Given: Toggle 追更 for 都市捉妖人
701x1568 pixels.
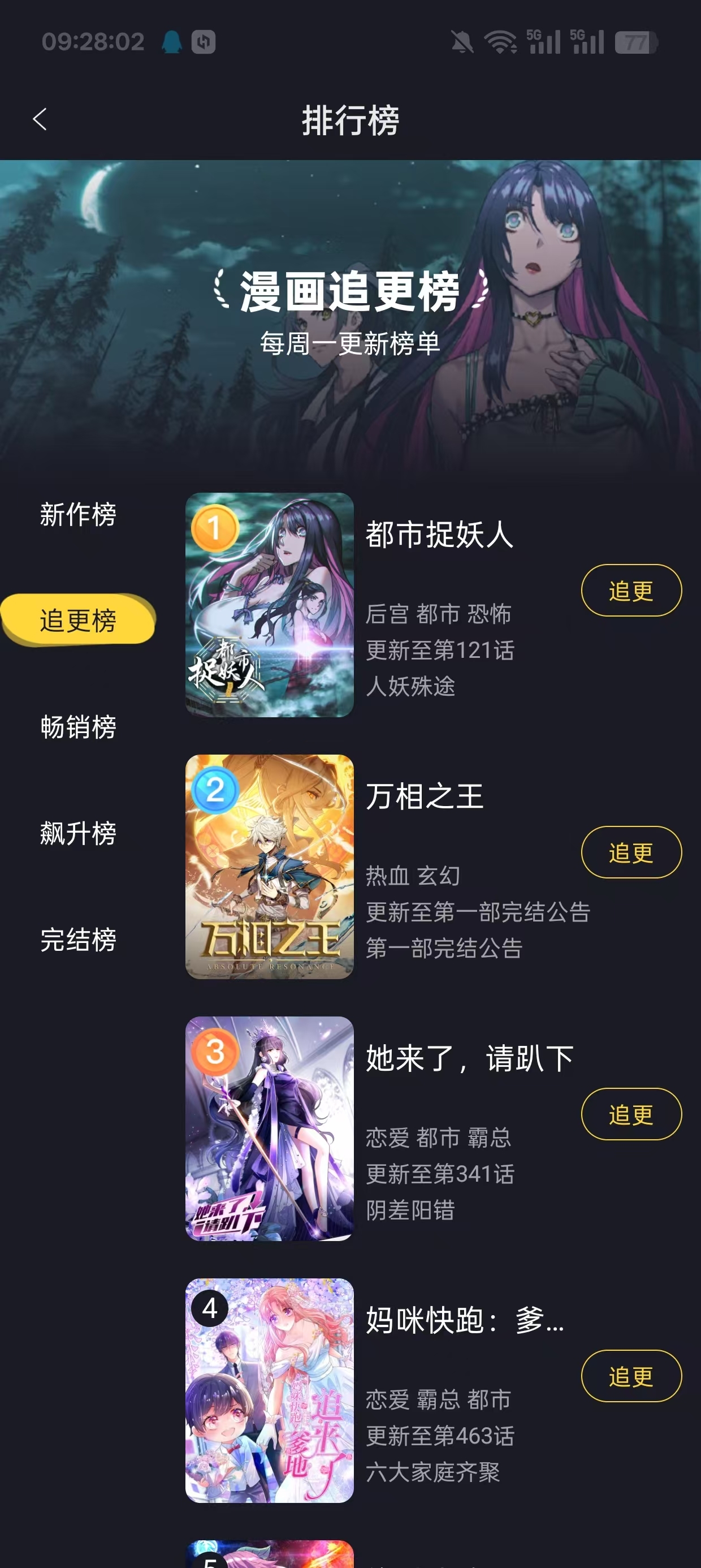Looking at the screenshot, I should (x=631, y=590).
